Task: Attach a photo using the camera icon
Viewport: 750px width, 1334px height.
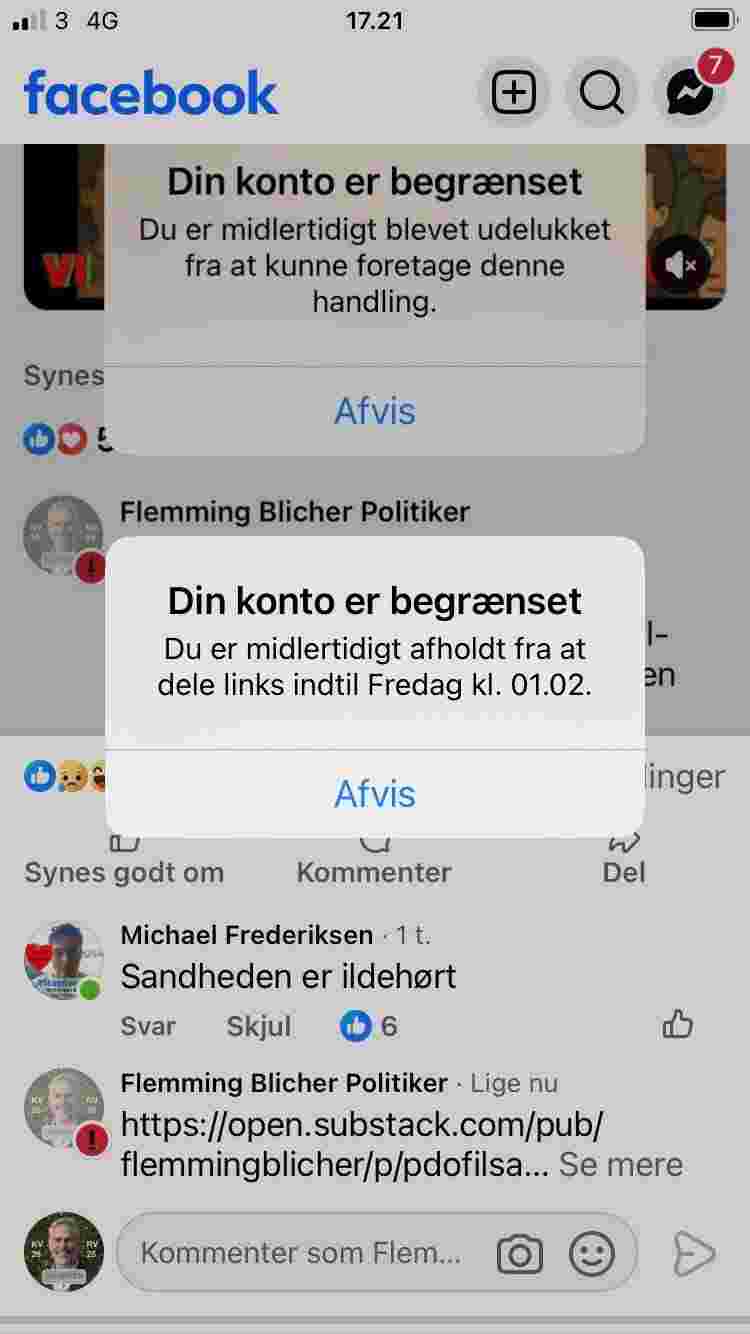Action: [x=519, y=1253]
